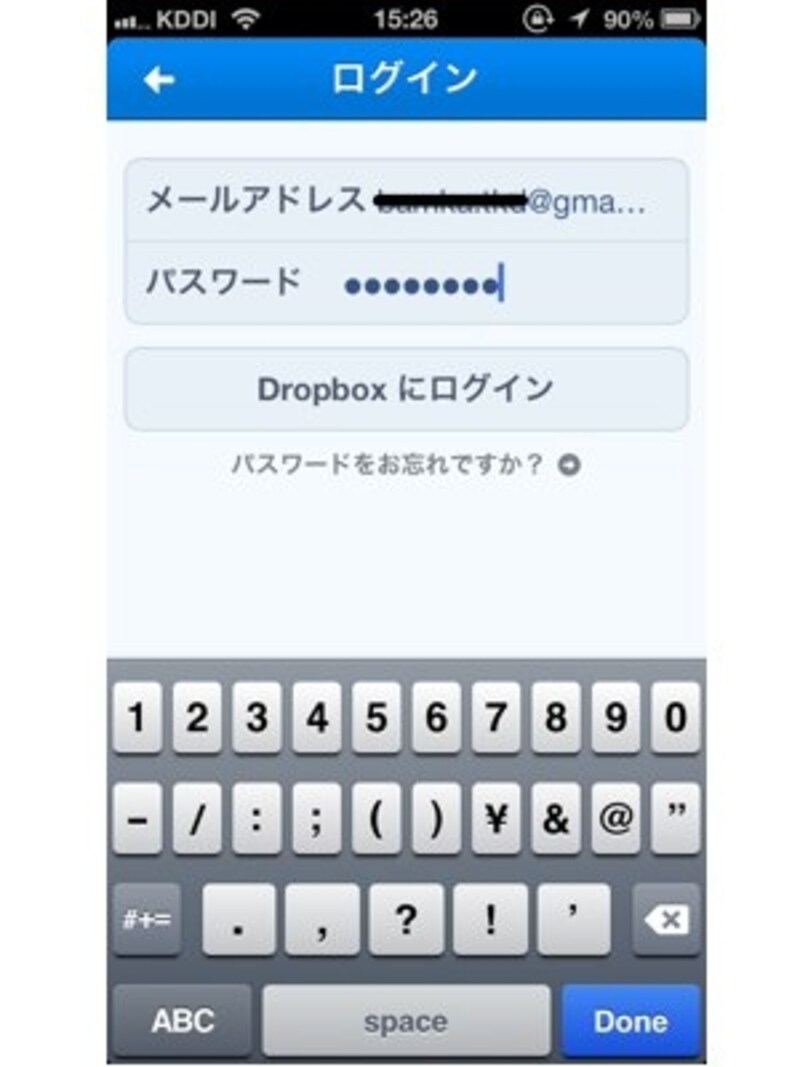The height and width of the screenshot is (1067, 800).
Task: Tap the yen ¥ key on the keyboard
Action: click(497, 817)
